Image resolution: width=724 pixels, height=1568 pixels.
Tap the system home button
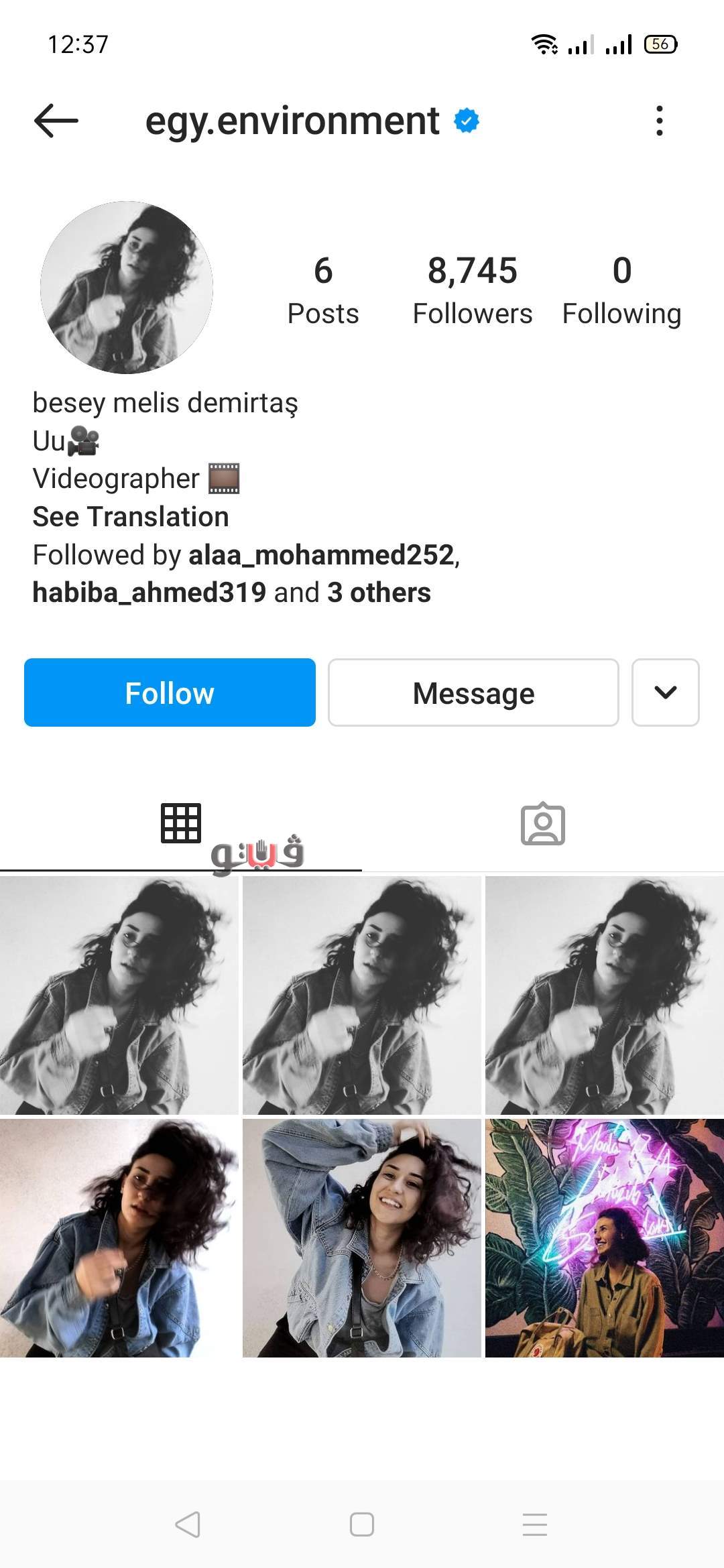[361, 1524]
